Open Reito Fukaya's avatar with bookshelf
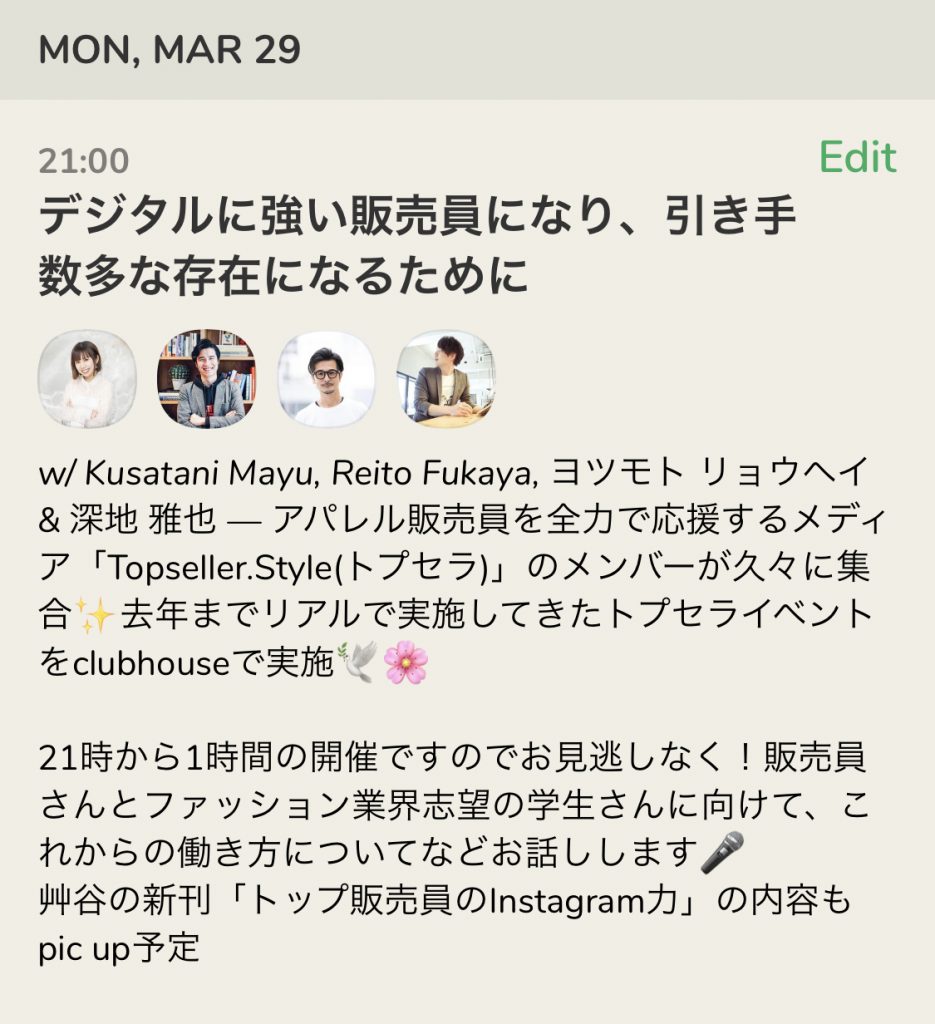 (x=206, y=379)
